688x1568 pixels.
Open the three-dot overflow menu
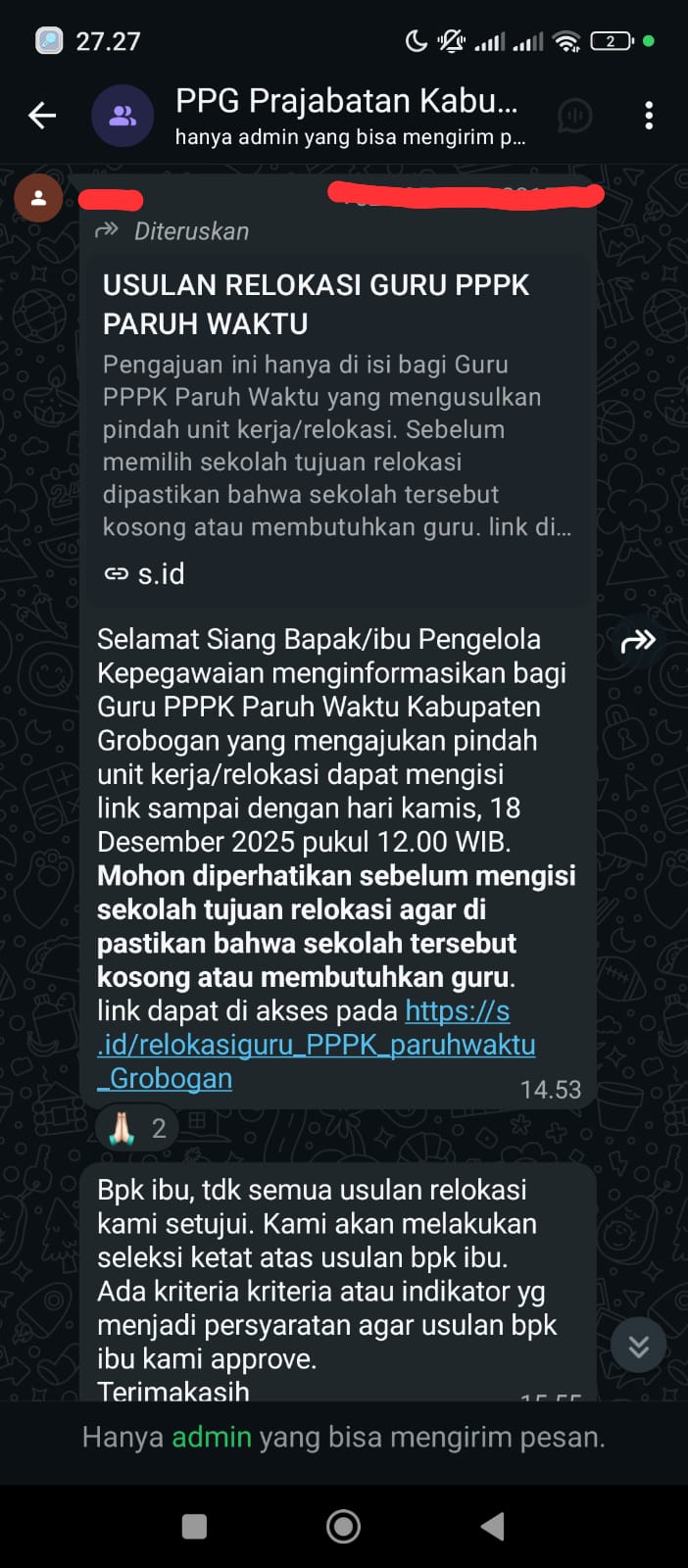pyautogui.click(x=649, y=116)
